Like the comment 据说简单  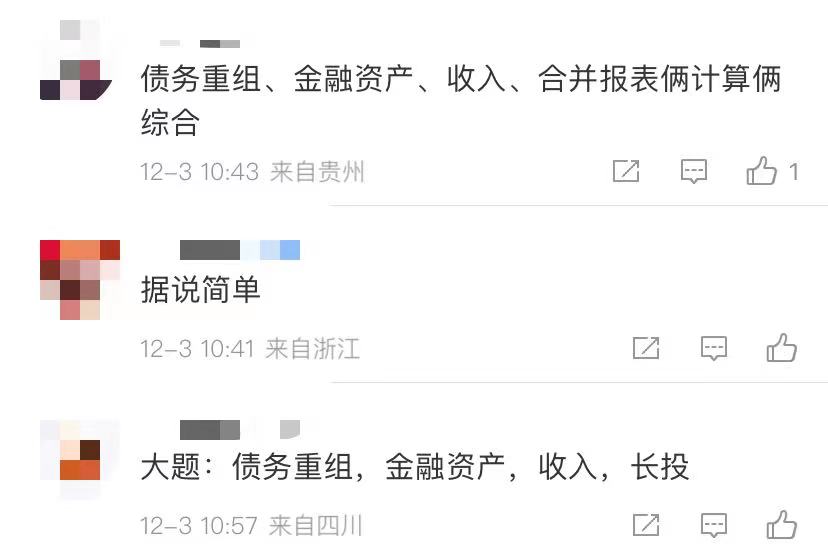(x=781, y=348)
